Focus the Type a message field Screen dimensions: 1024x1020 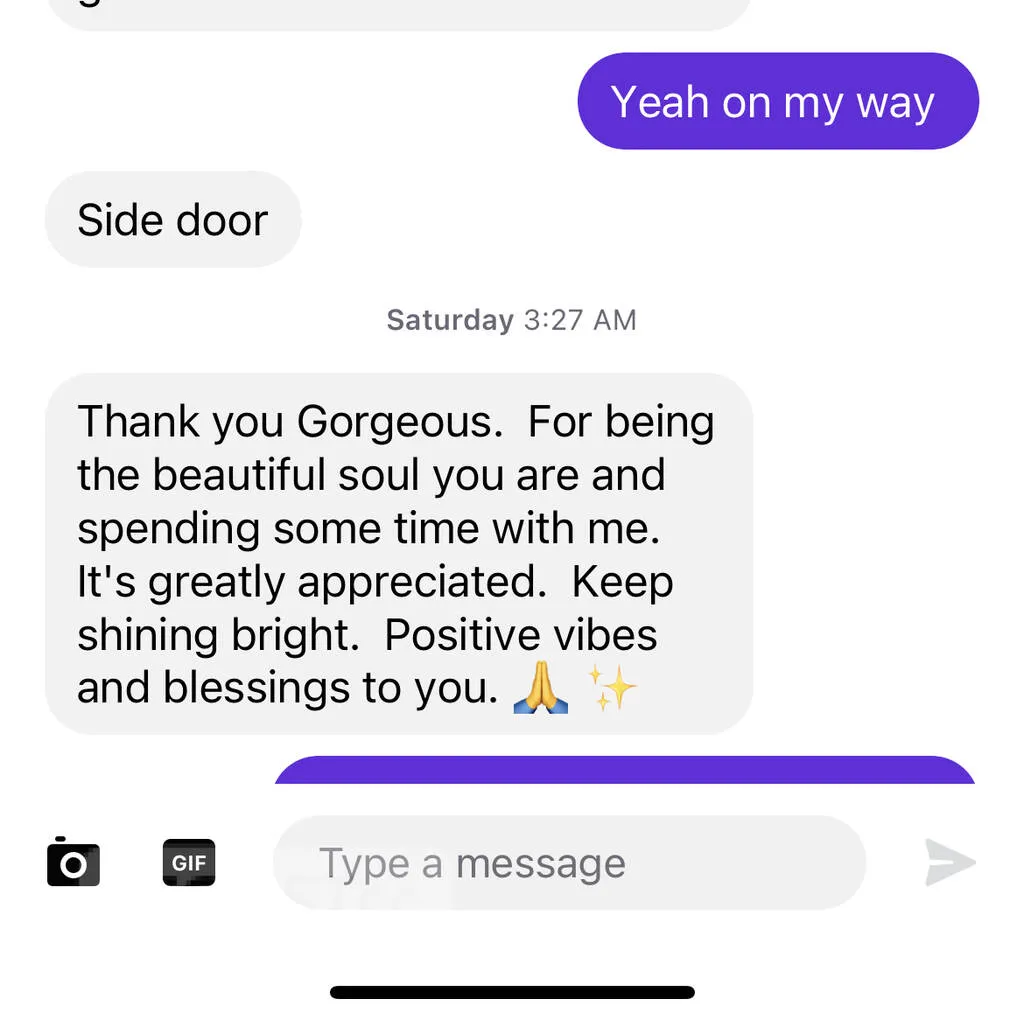(568, 863)
